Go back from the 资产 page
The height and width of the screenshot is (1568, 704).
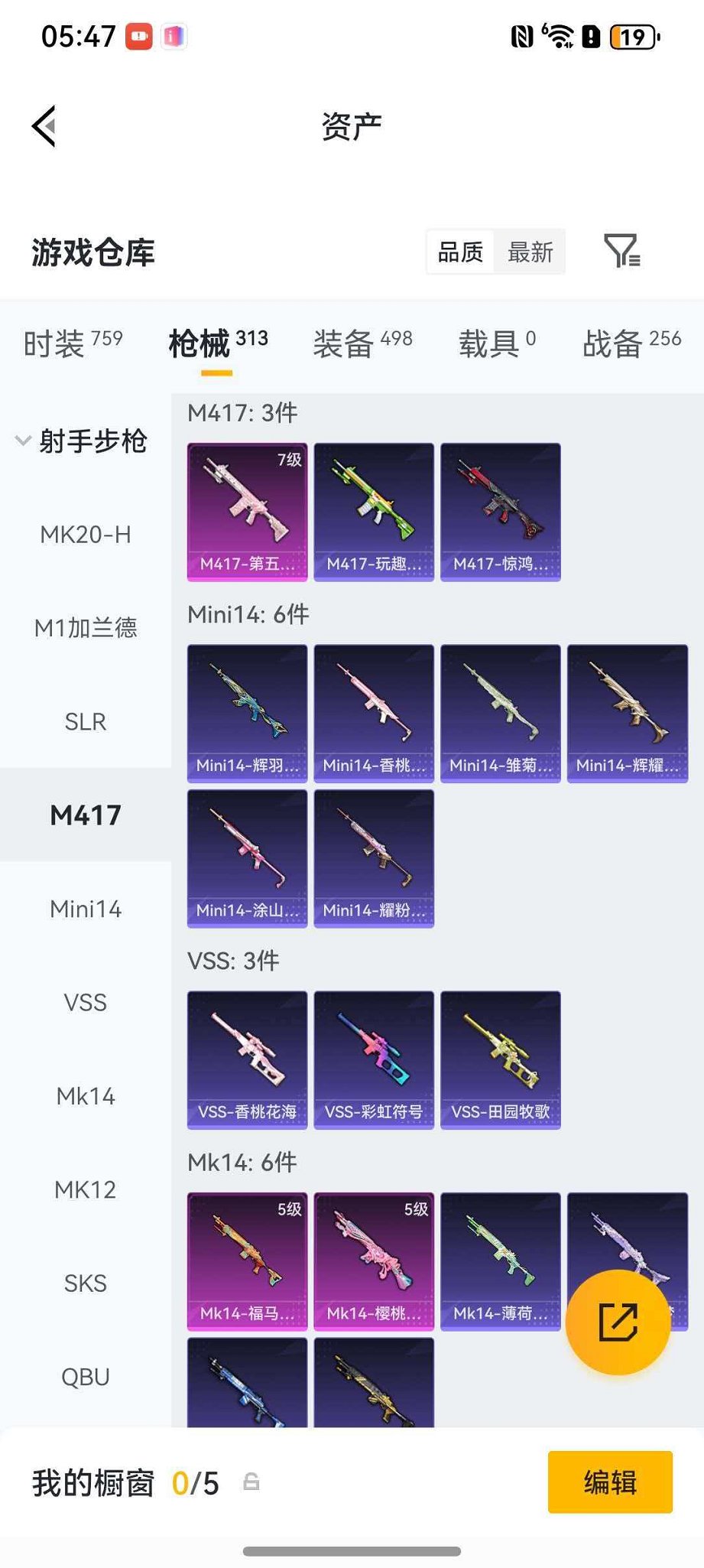[x=44, y=126]
